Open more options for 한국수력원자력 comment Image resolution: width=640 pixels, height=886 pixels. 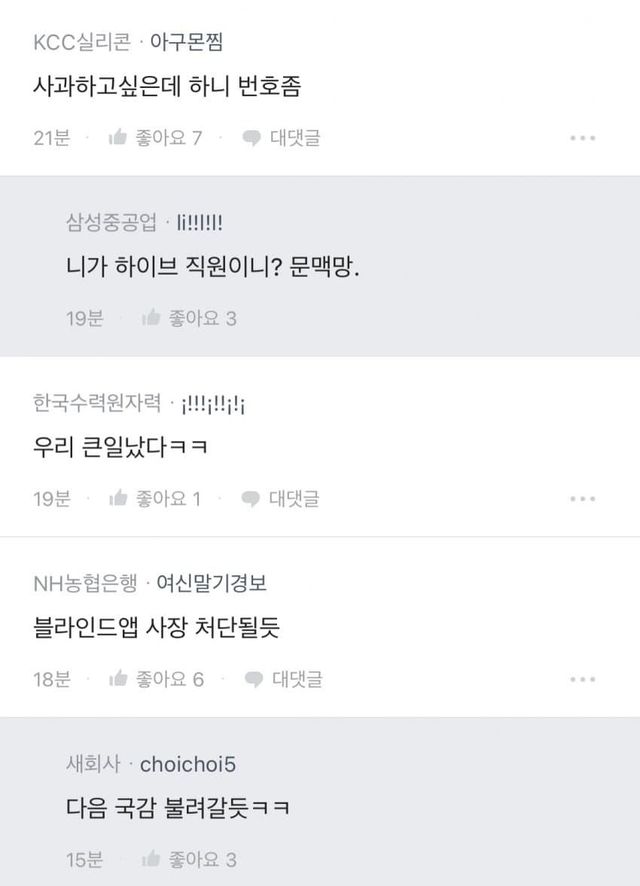[x=583, y=498]
